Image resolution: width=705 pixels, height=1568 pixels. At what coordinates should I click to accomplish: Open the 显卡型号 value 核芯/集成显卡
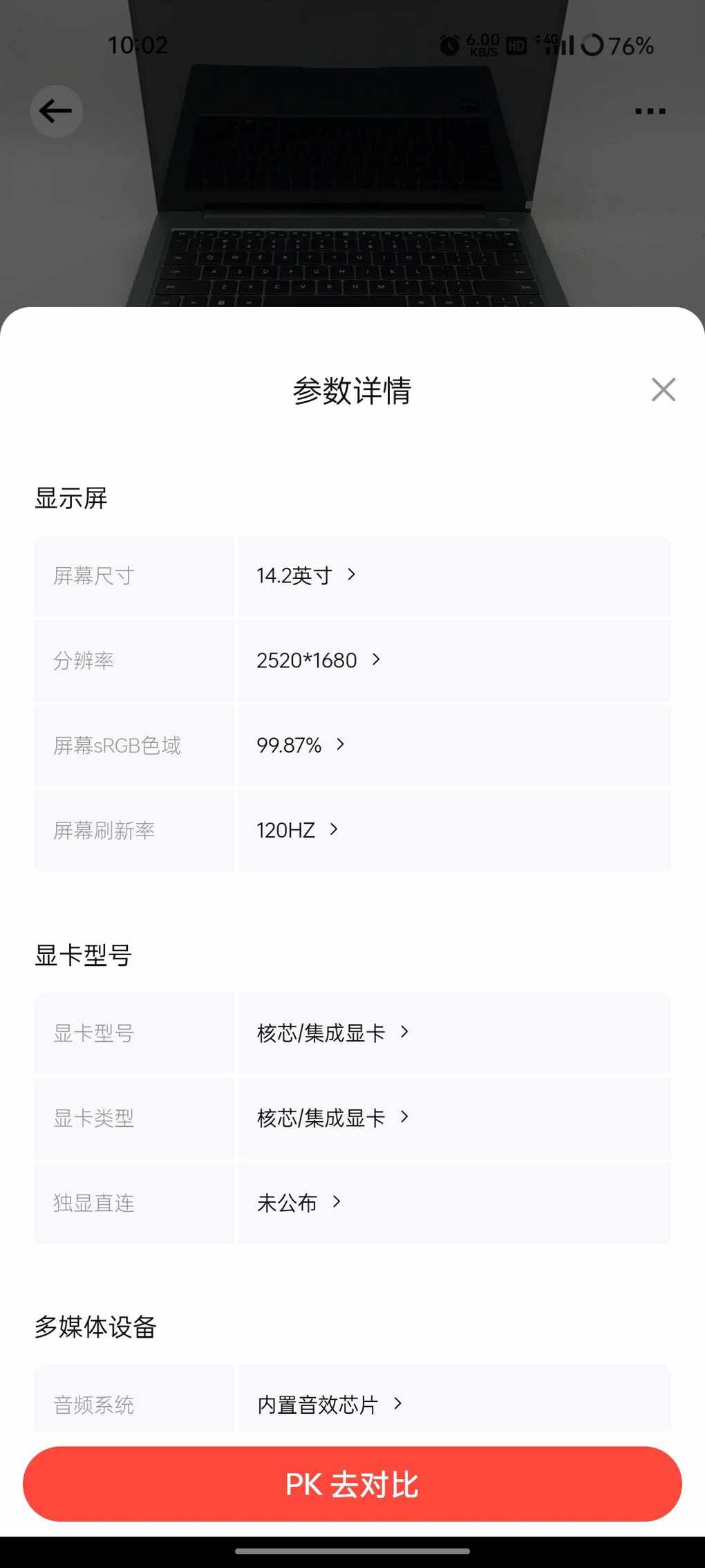point(332,1033)
